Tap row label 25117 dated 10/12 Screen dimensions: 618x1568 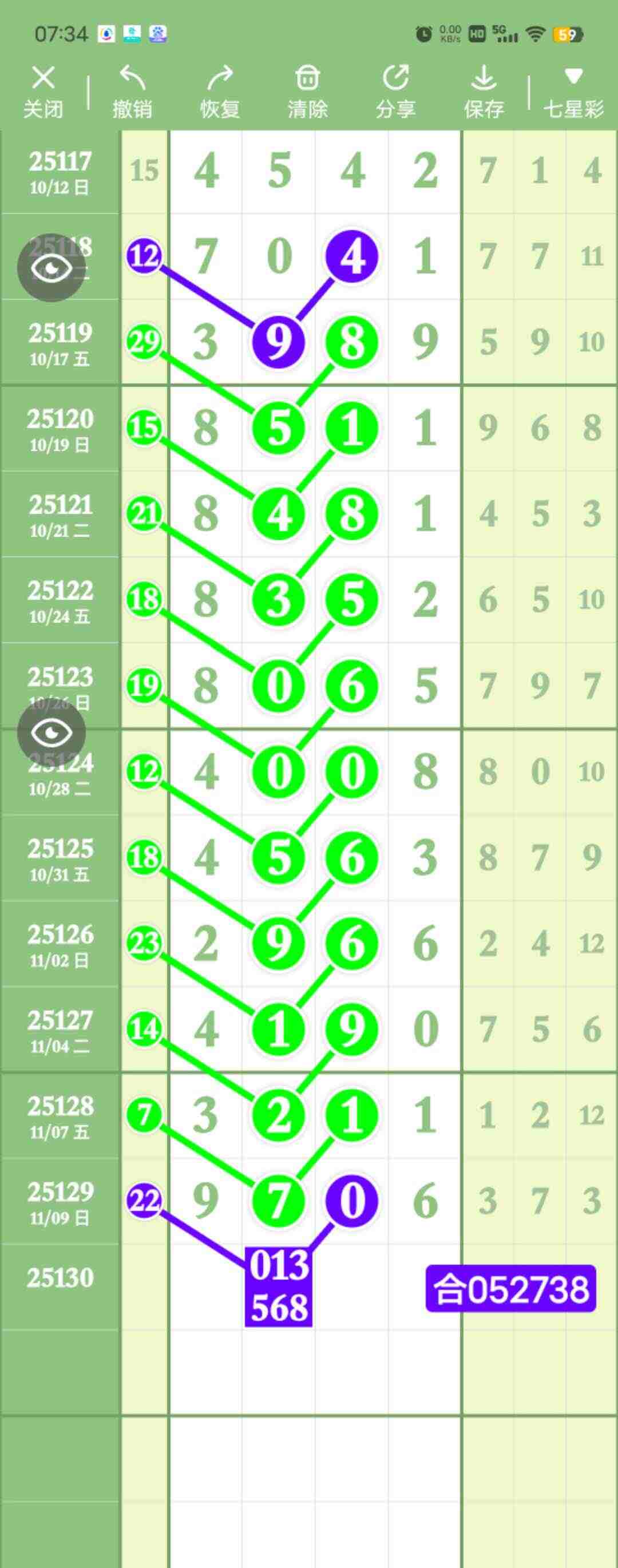60,171
